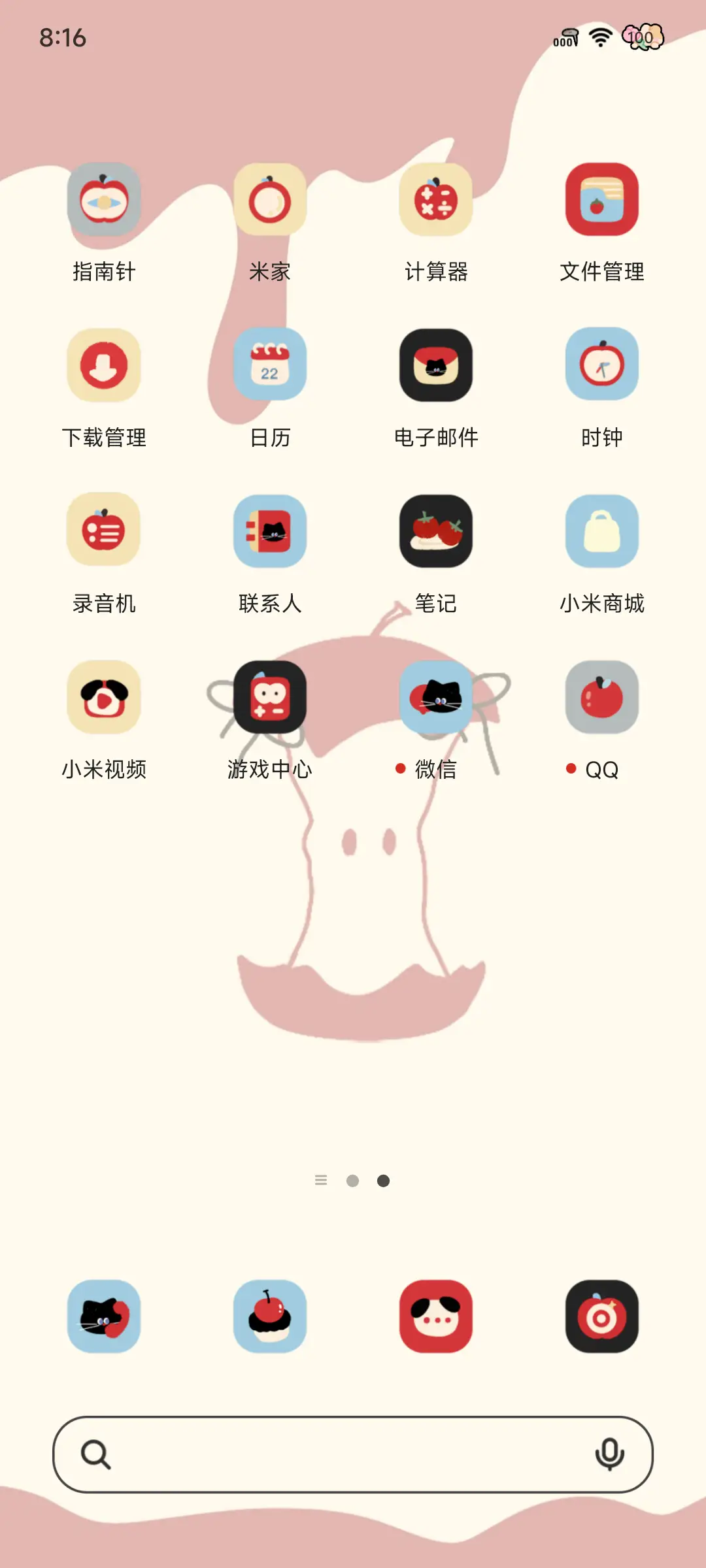
Task: Open the QQ app
Action: pos(602,696)
